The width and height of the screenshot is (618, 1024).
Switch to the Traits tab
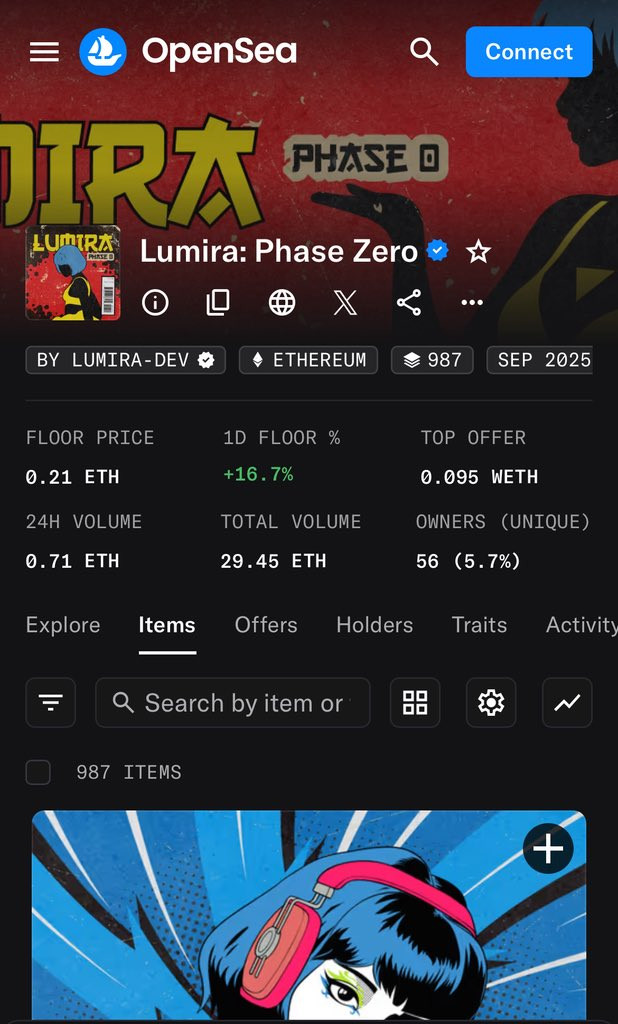pos(479,625)
